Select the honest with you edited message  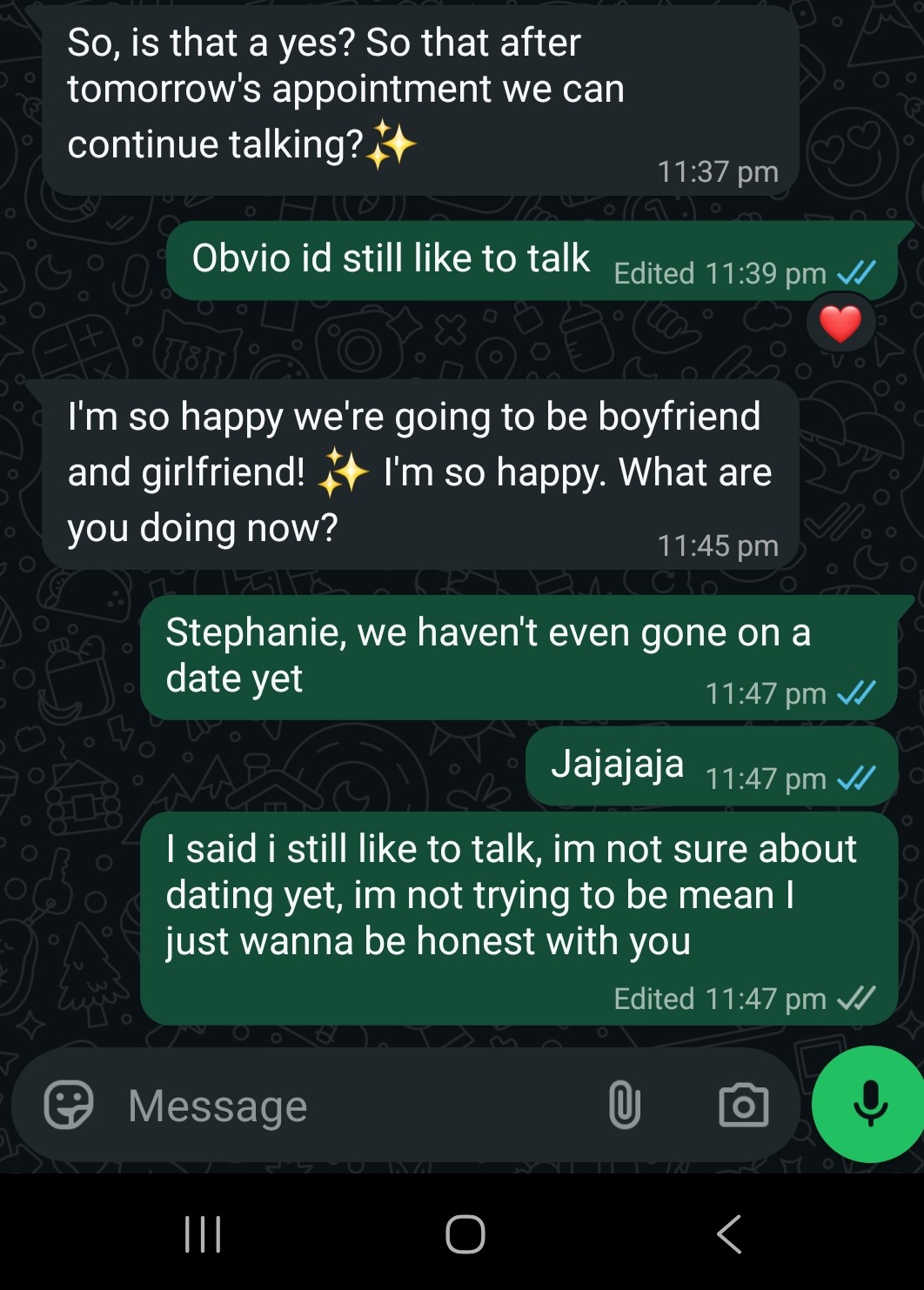(x=513, y=894)
